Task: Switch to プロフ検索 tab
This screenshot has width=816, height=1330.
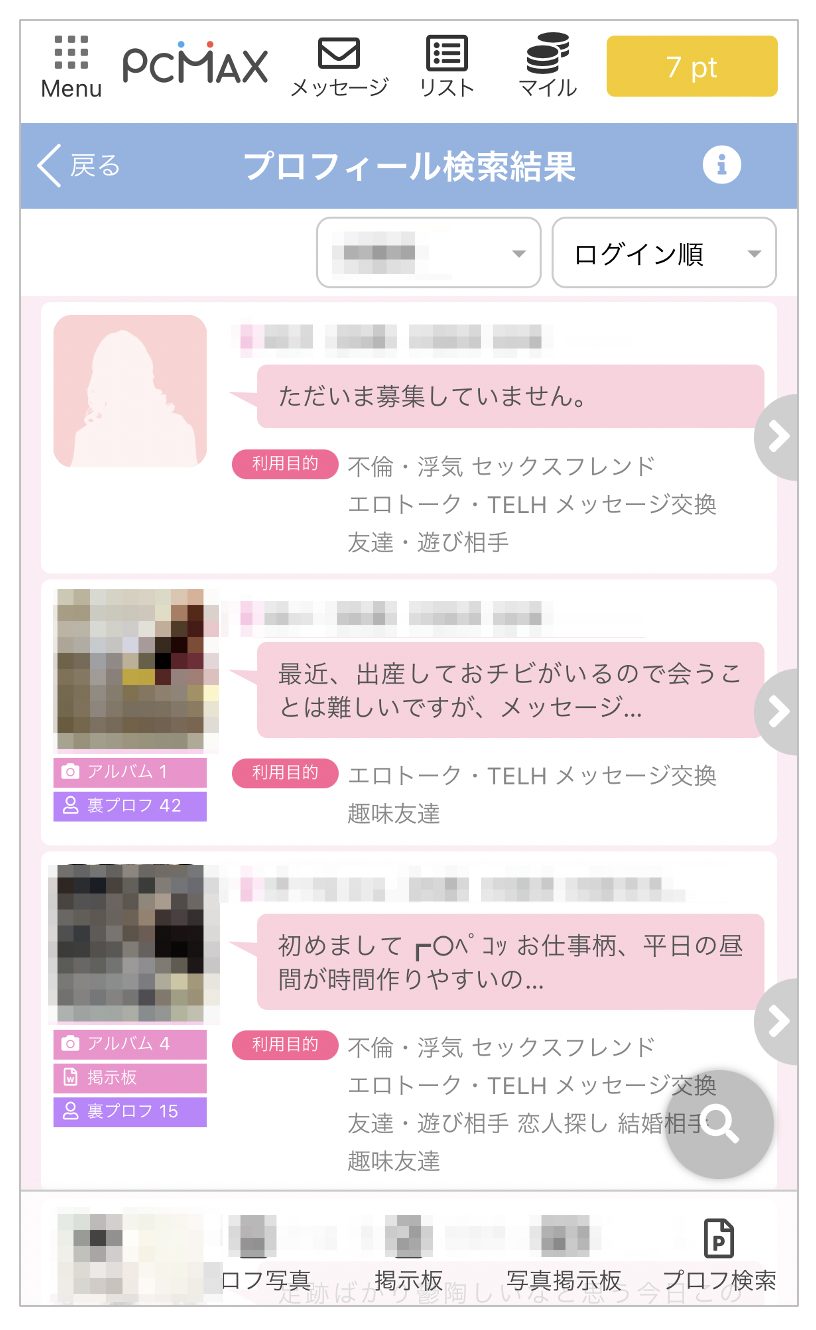Action: pyautogui.click(x=719, y=1255)
